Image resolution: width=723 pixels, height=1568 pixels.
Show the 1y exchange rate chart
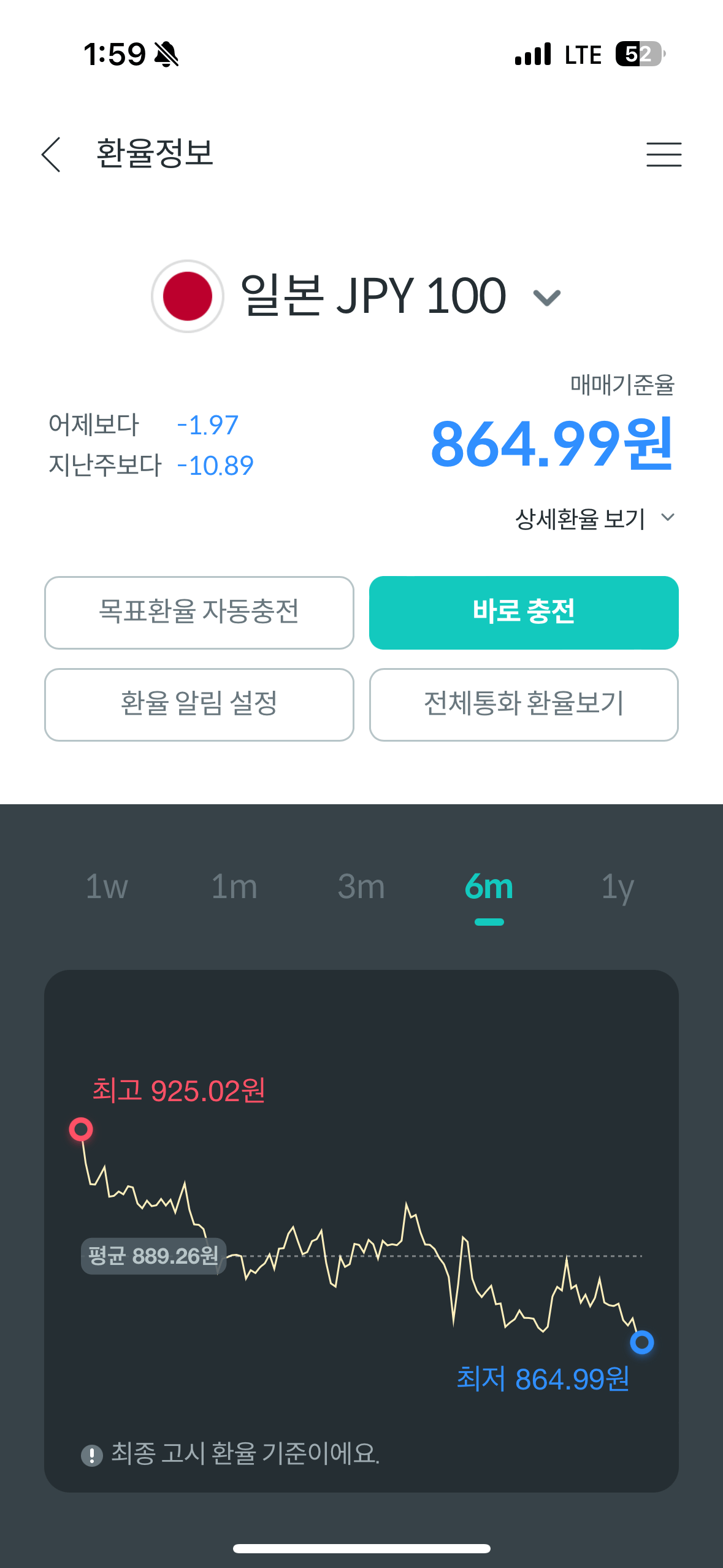tap(617, 887)
